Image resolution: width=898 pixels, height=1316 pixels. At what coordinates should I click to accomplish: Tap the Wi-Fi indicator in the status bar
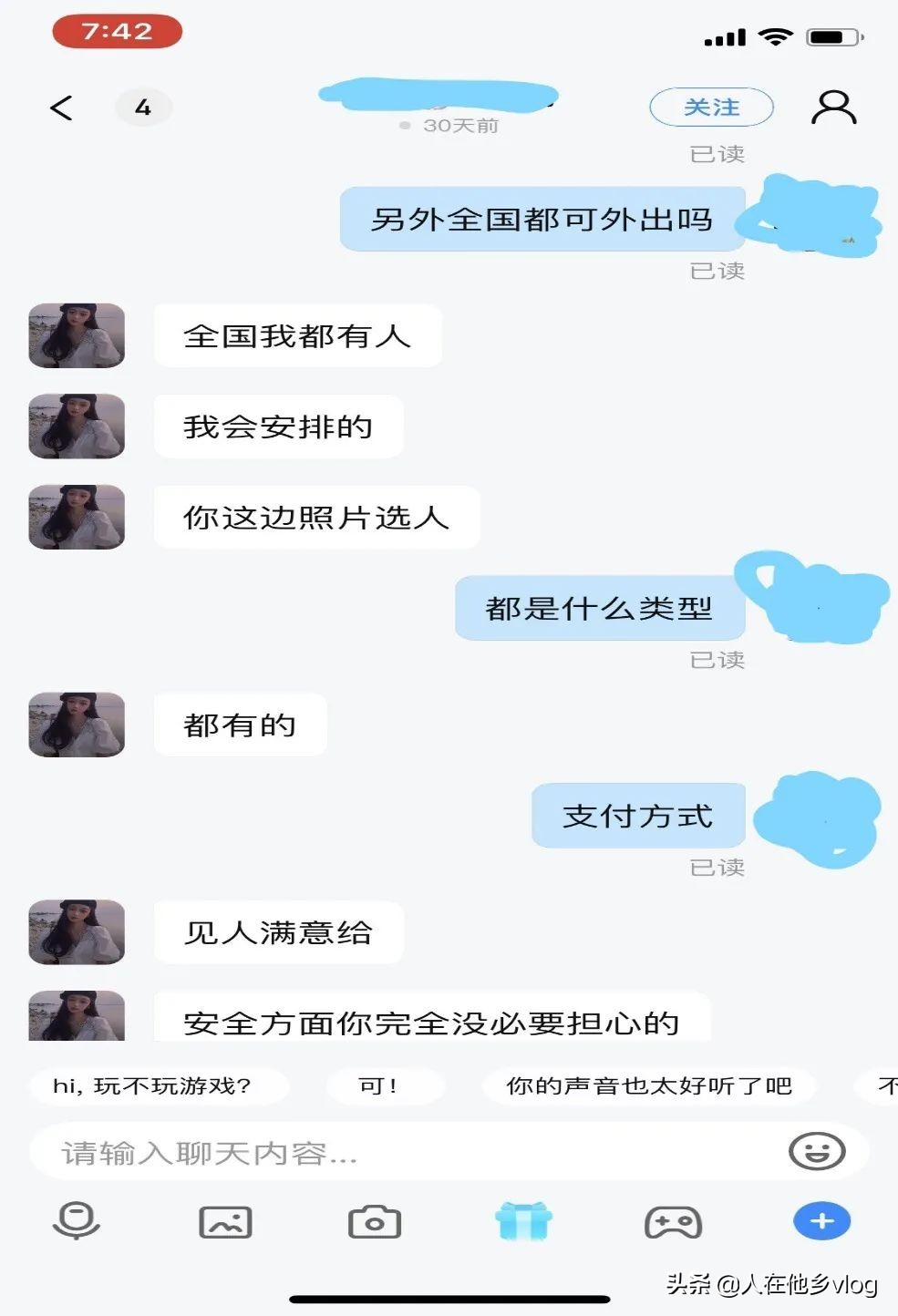point(778,36)
